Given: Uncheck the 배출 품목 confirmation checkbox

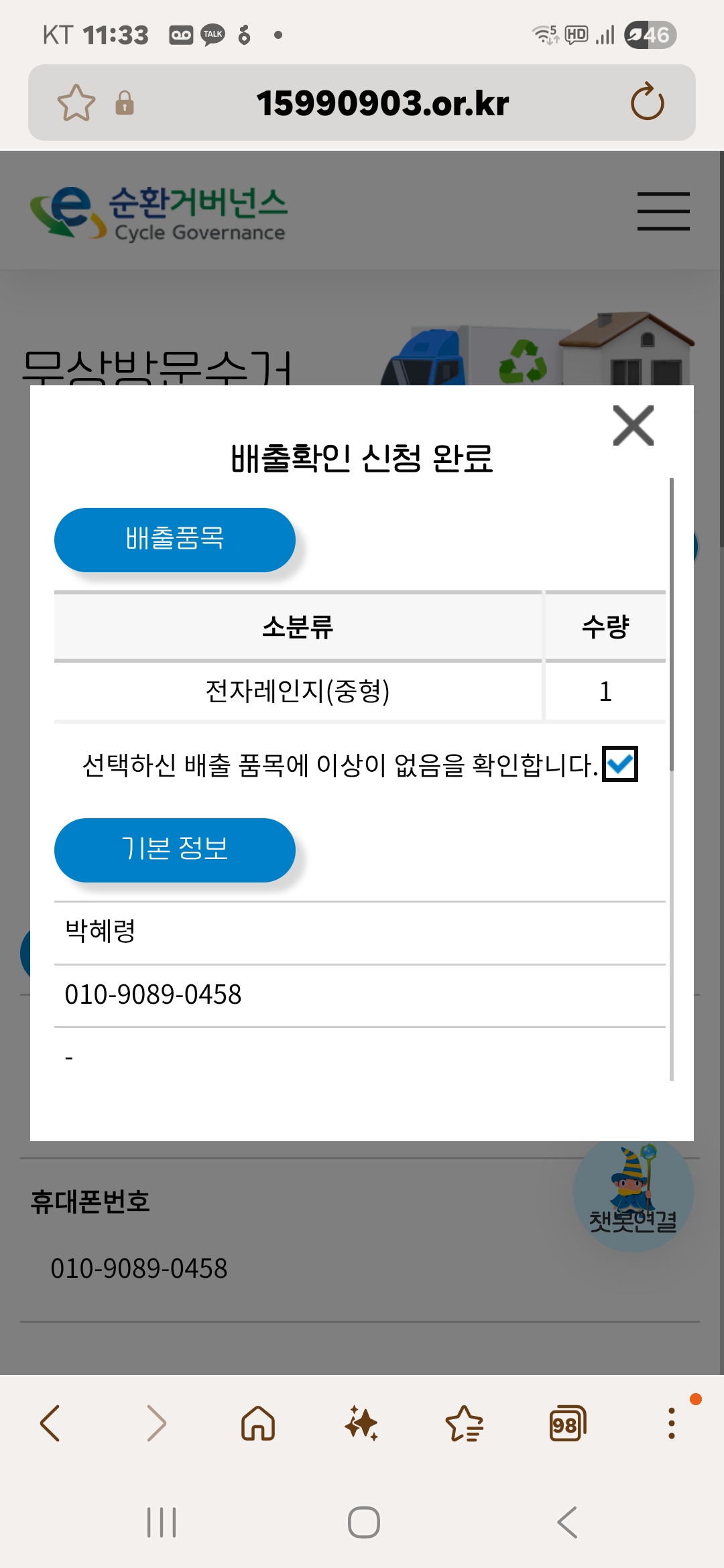Looking at the screenshot, I should tap(620, 764).
